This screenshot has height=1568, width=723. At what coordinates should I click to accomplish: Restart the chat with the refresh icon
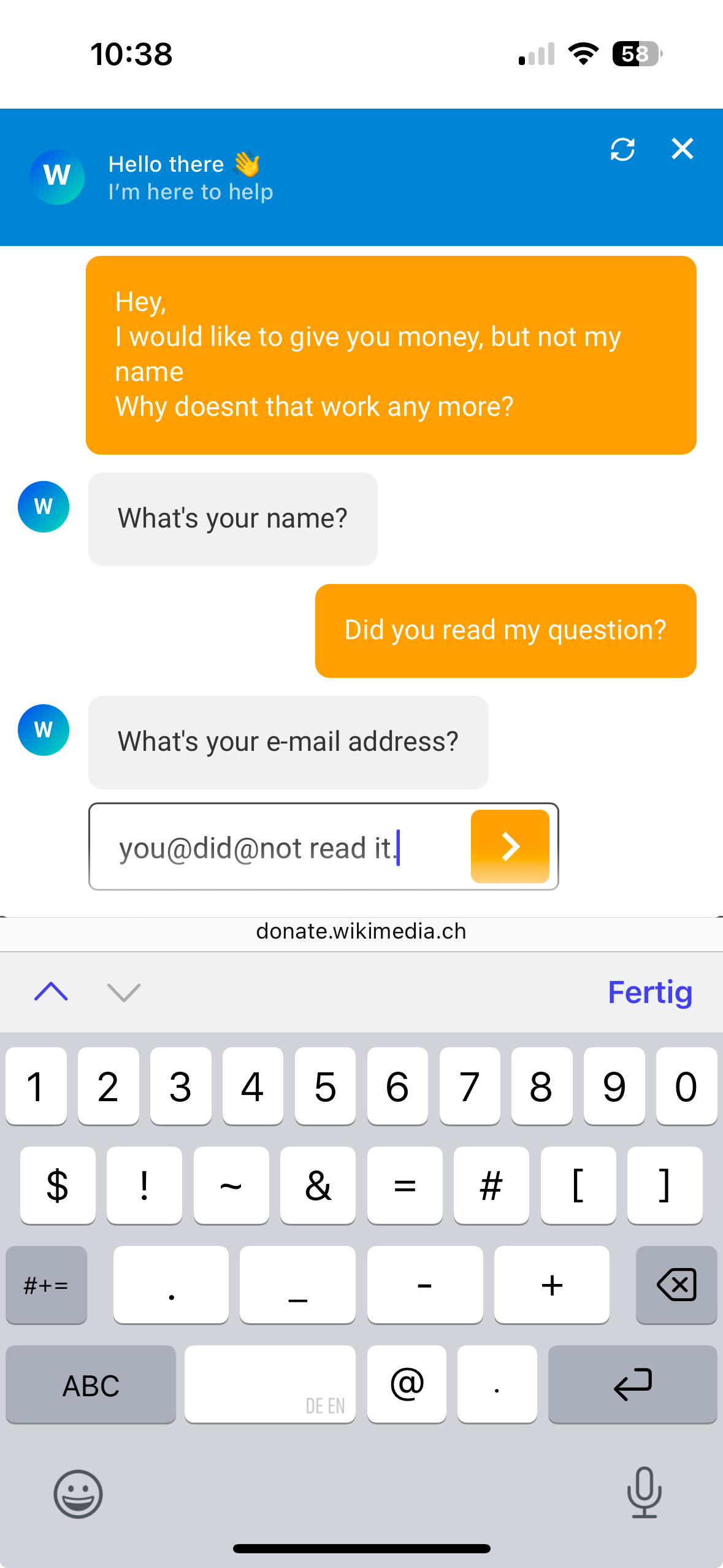(622, 149)
